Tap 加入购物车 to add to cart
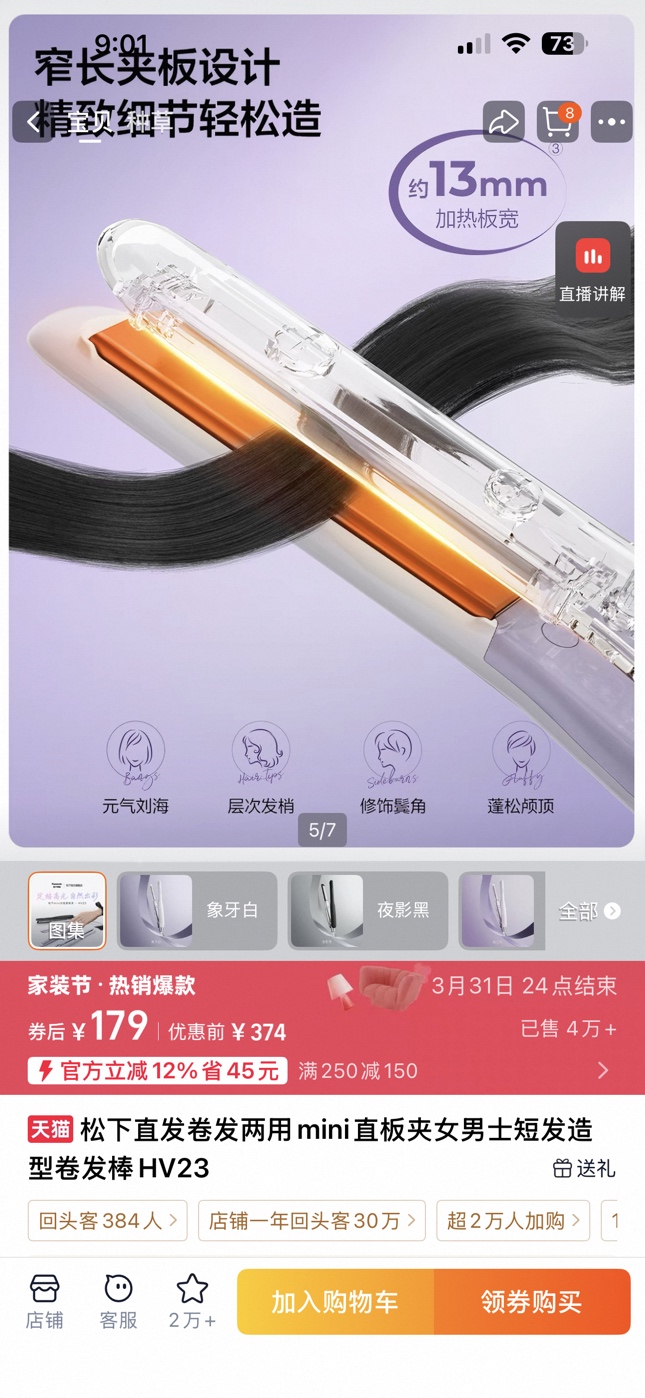Viewport: 645px width, 1398px height. [335, 1302]
